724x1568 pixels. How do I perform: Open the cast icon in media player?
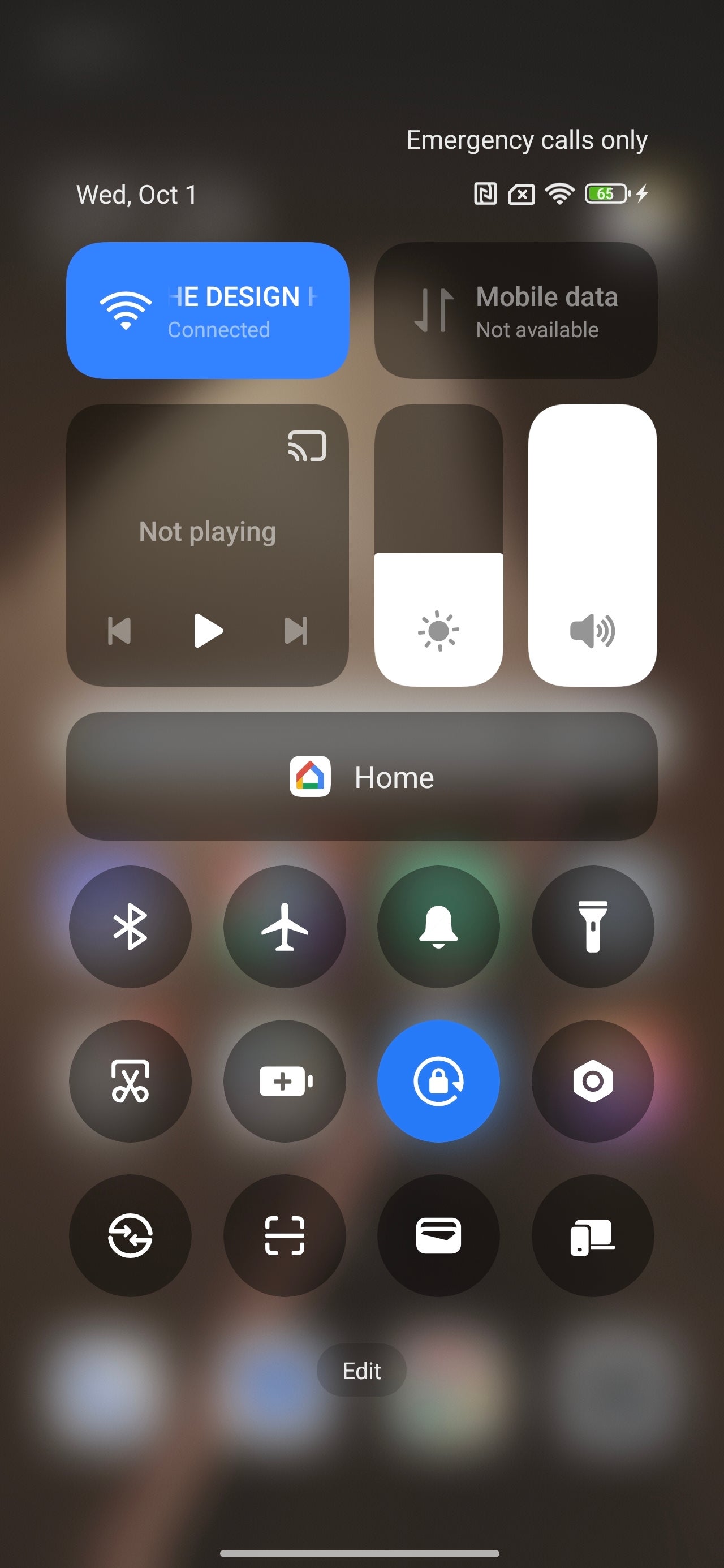pos(307,446)
